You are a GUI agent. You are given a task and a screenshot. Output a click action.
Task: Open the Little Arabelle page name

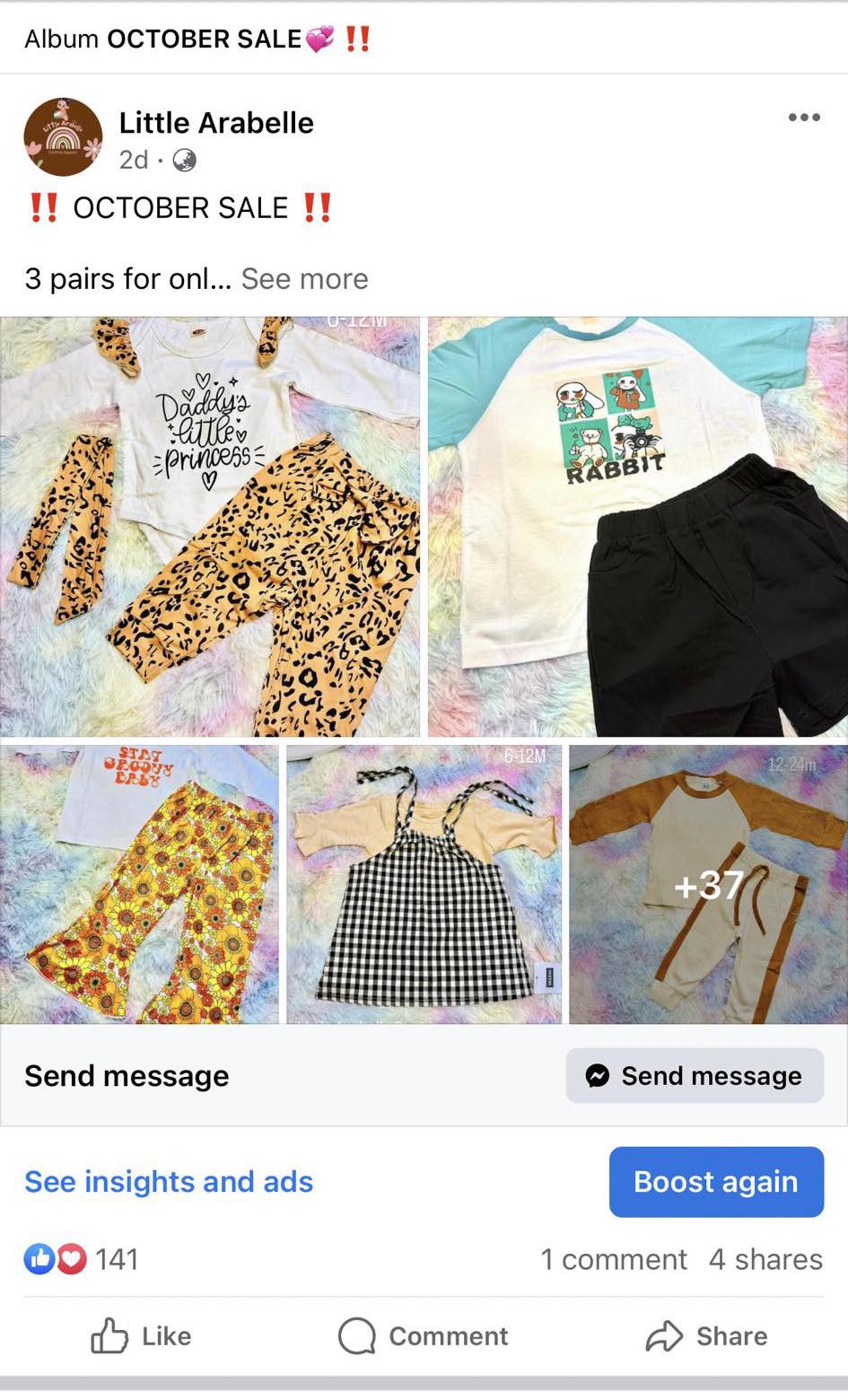point(216,123)
